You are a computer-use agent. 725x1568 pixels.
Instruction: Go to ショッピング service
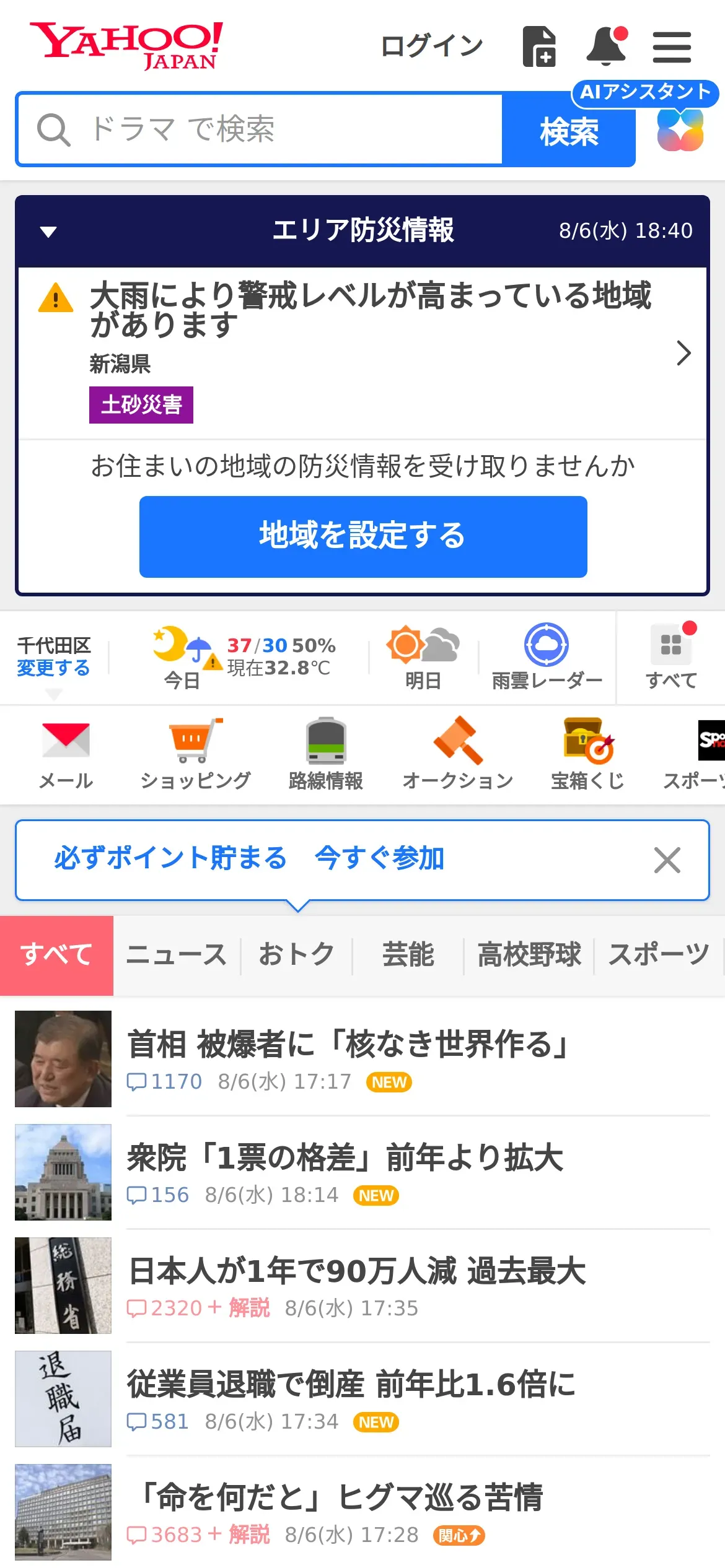[196, 754]
